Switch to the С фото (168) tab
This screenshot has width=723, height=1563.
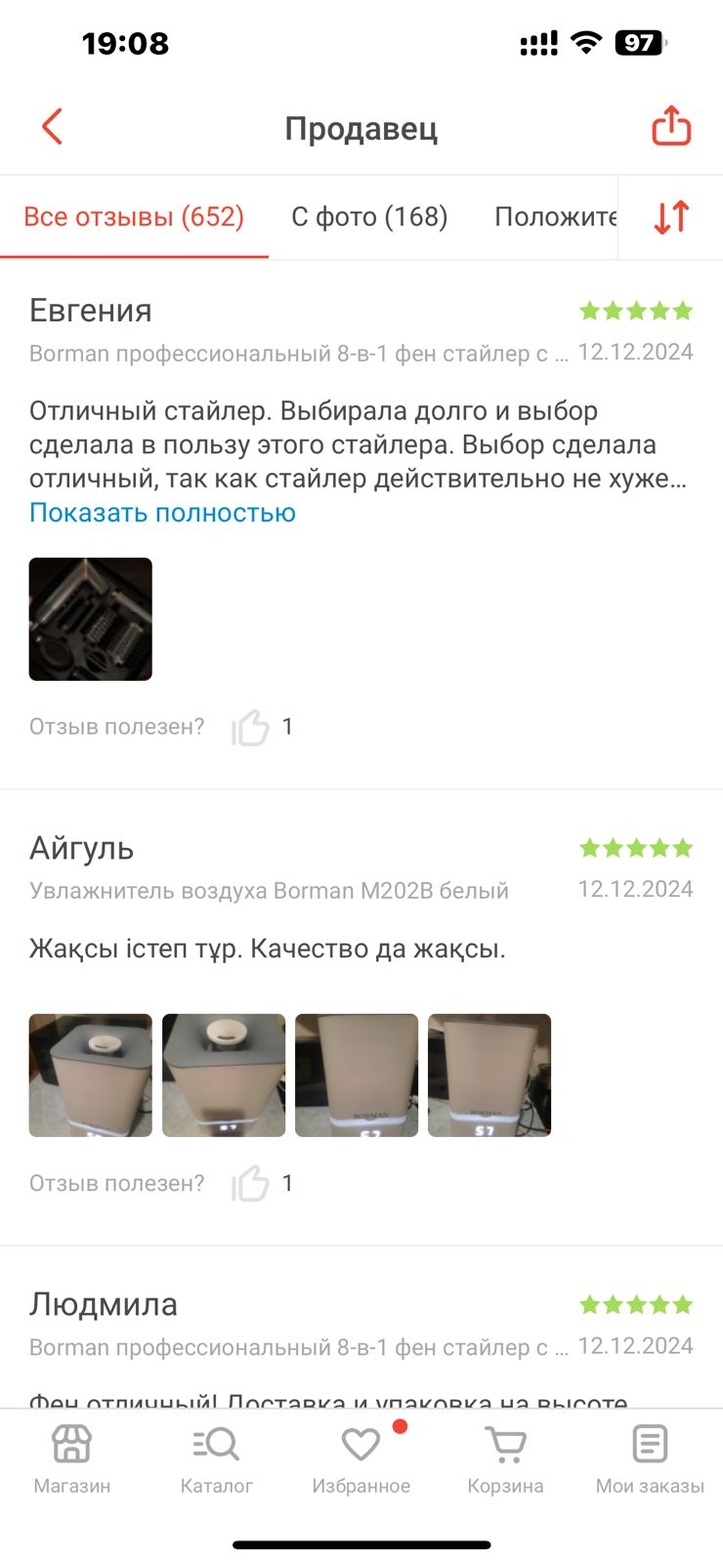click(369, 217)
